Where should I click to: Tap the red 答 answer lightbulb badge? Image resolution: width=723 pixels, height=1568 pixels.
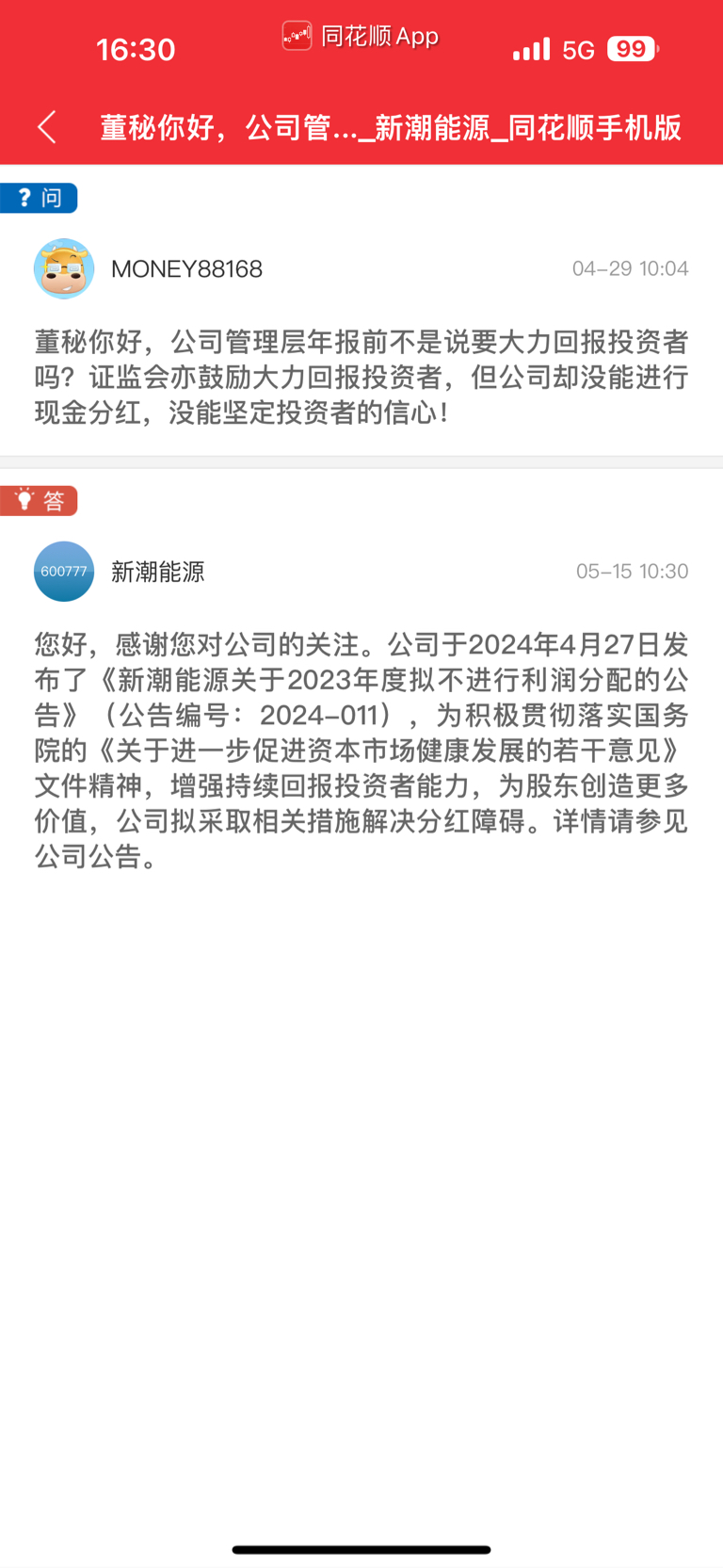click(39, 500)
